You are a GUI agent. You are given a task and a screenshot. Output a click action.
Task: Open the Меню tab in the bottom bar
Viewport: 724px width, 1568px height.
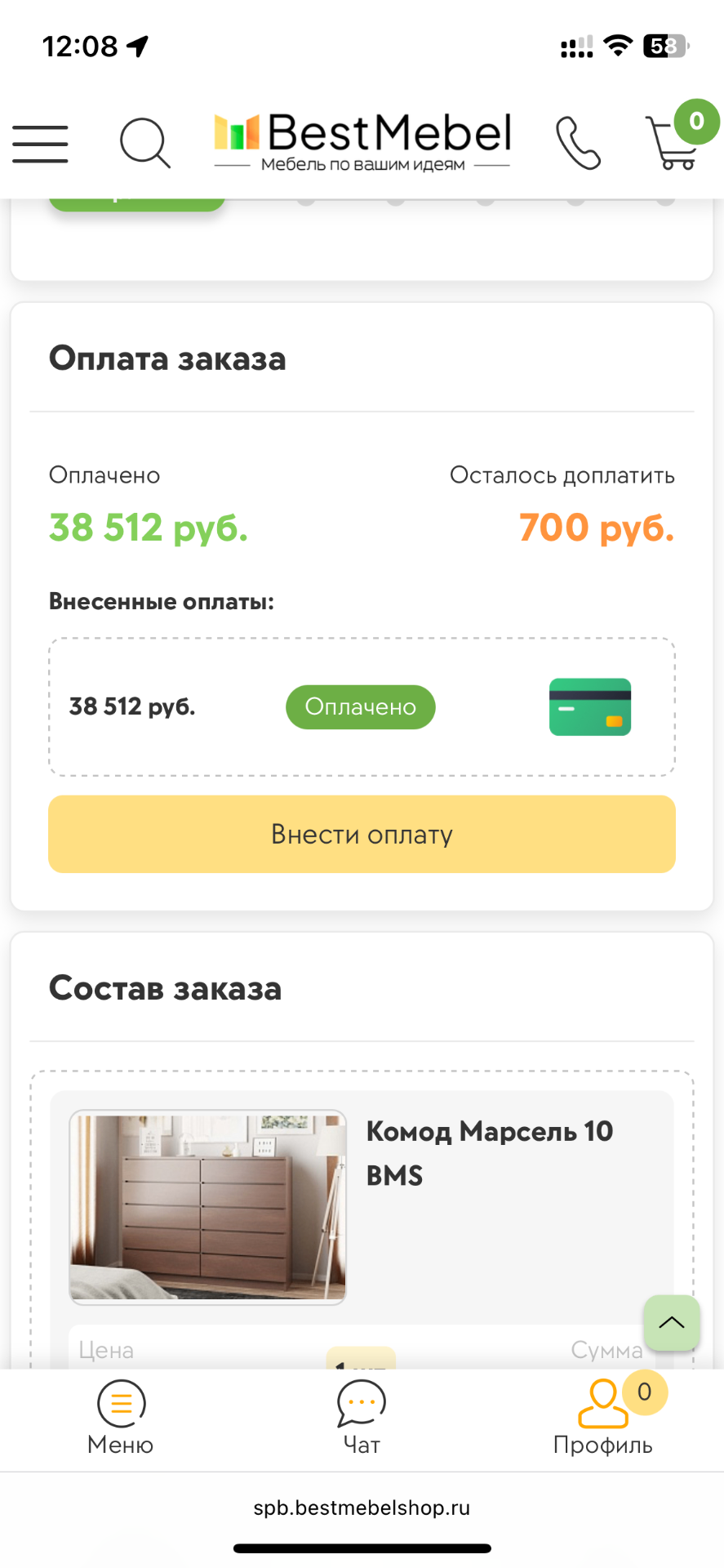[x=121, y=1419]
